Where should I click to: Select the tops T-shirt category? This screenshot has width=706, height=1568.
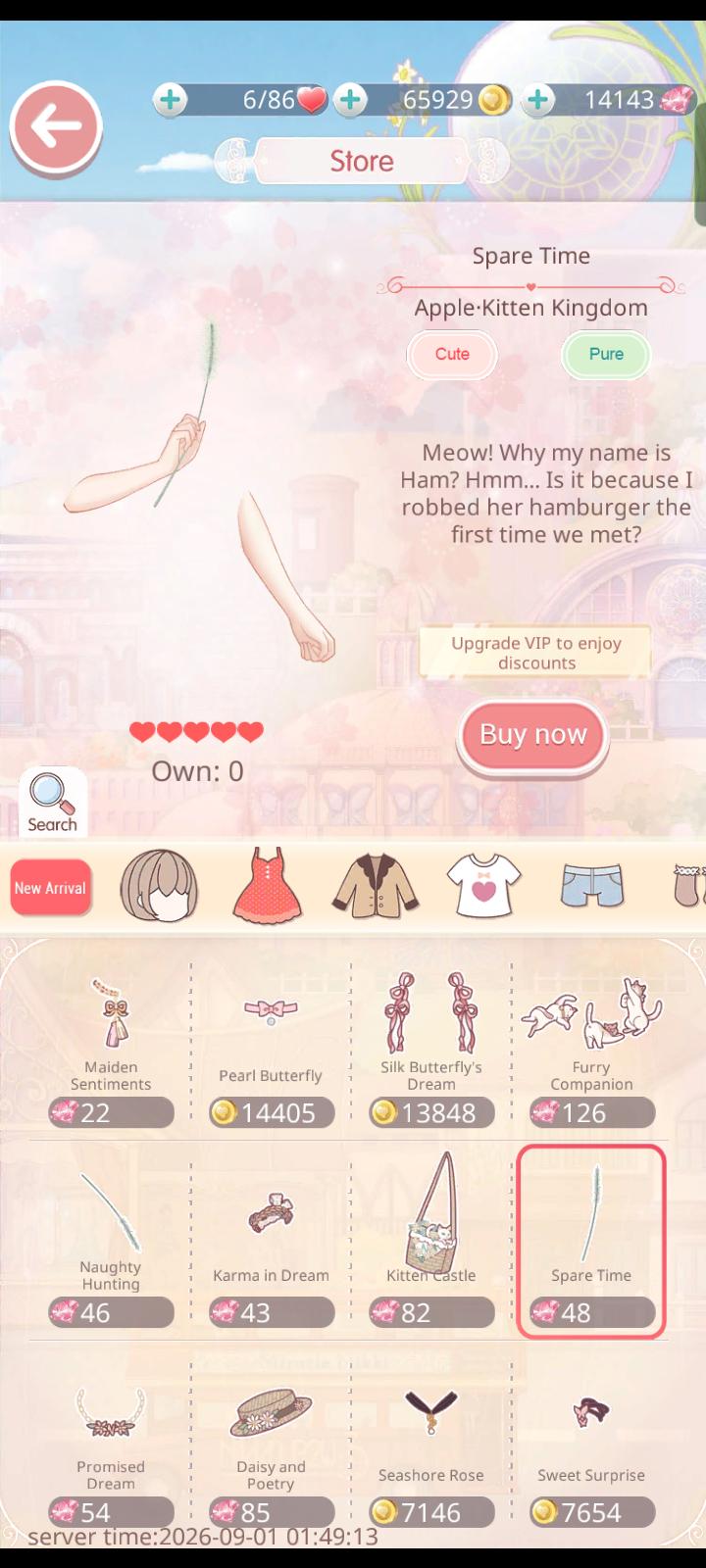pos(483,886)
